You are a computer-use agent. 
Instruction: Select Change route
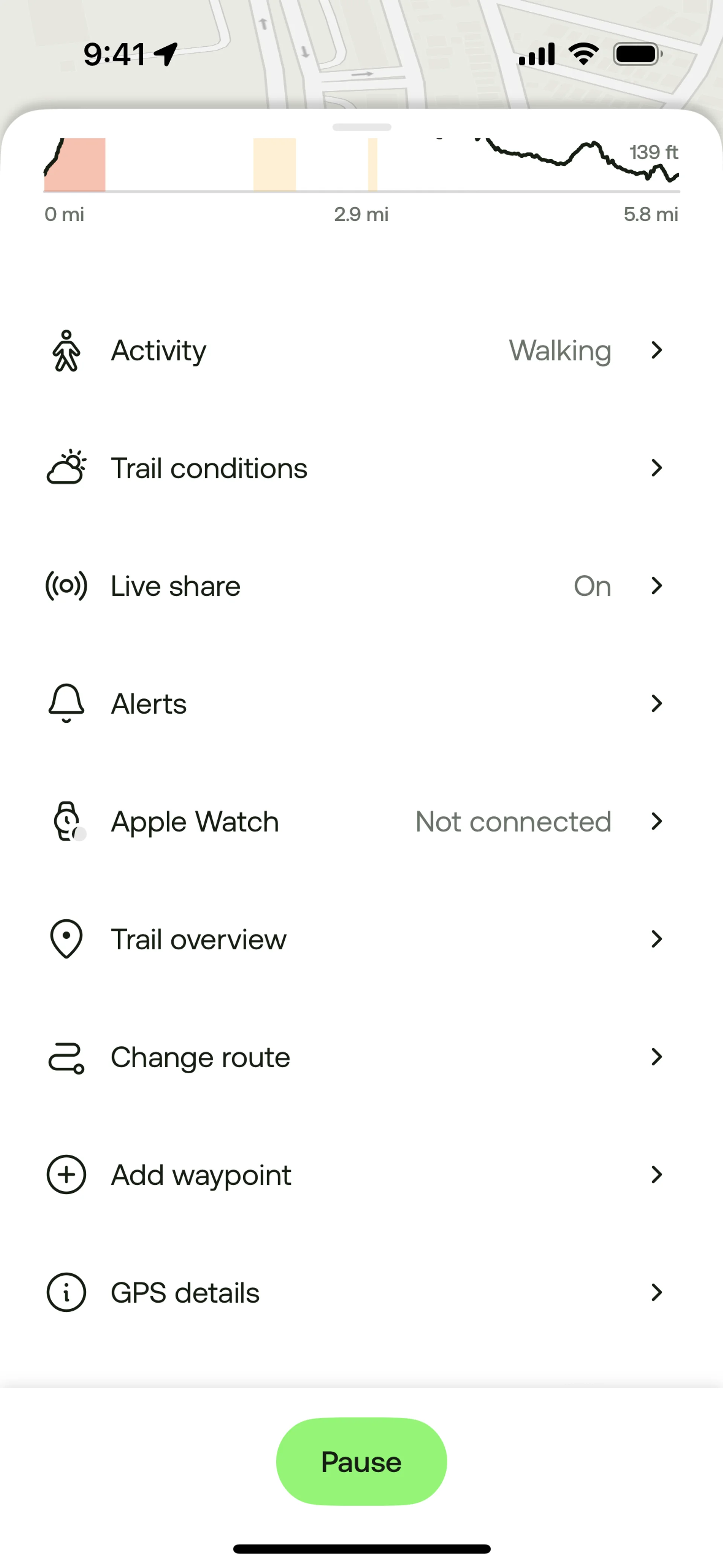click(361, 1057)
